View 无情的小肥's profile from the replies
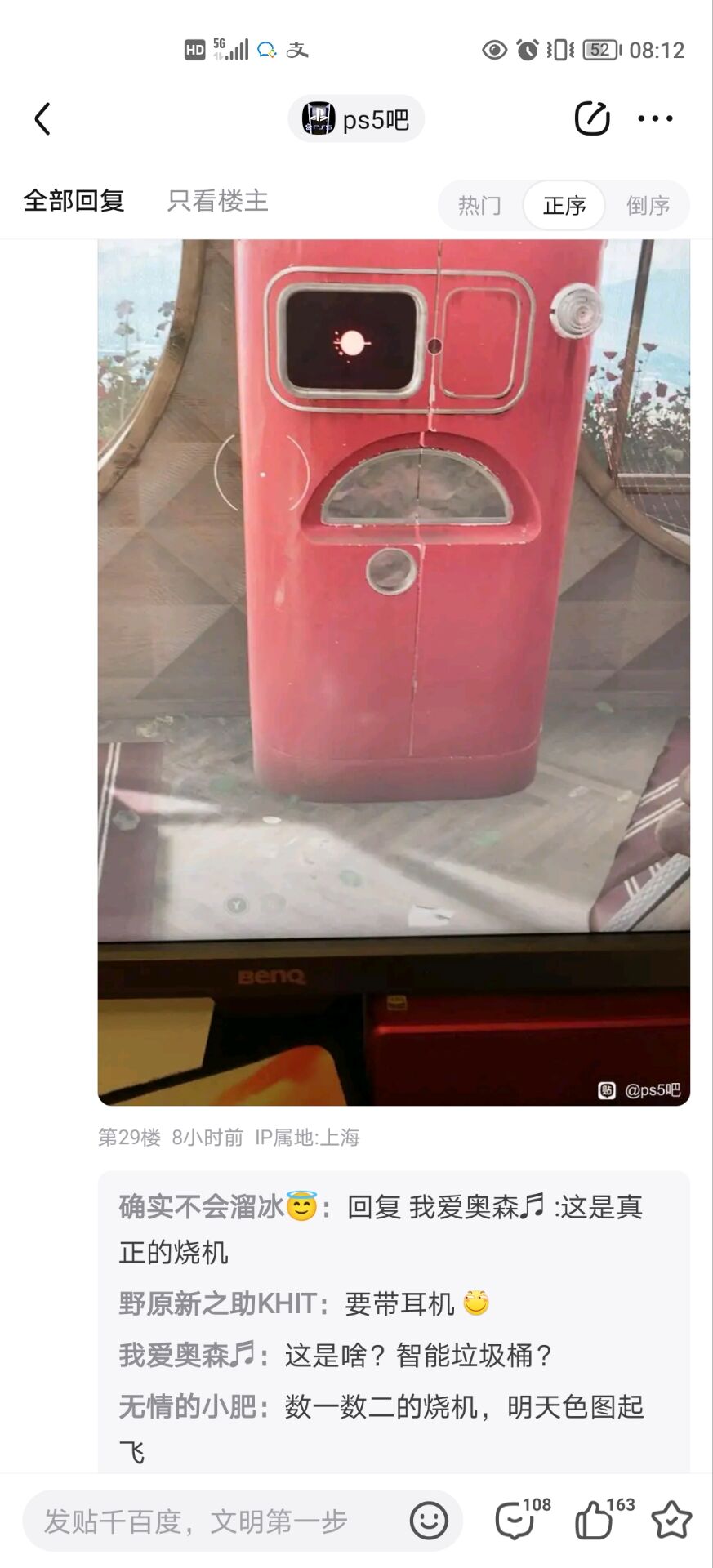713x1568 pixels. 187,1406
